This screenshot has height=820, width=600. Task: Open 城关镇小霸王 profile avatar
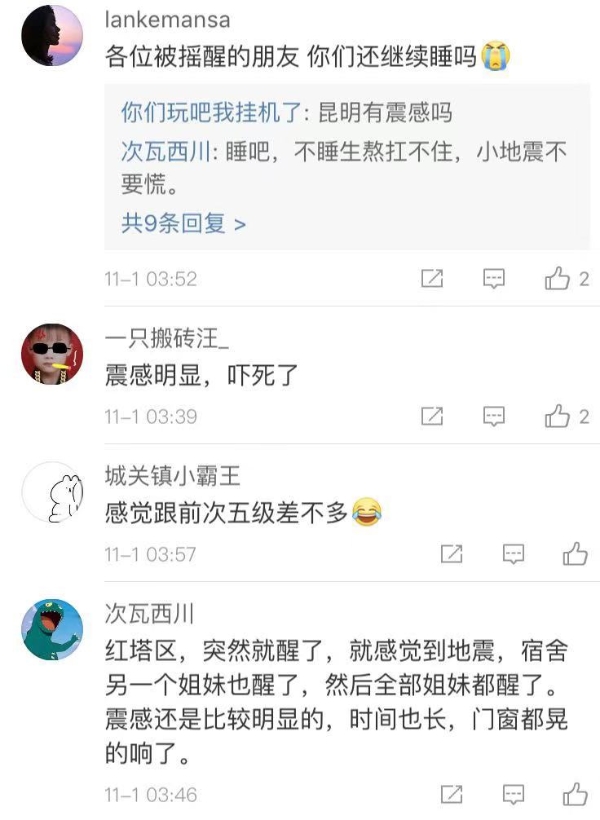click(x=52, y=491)
